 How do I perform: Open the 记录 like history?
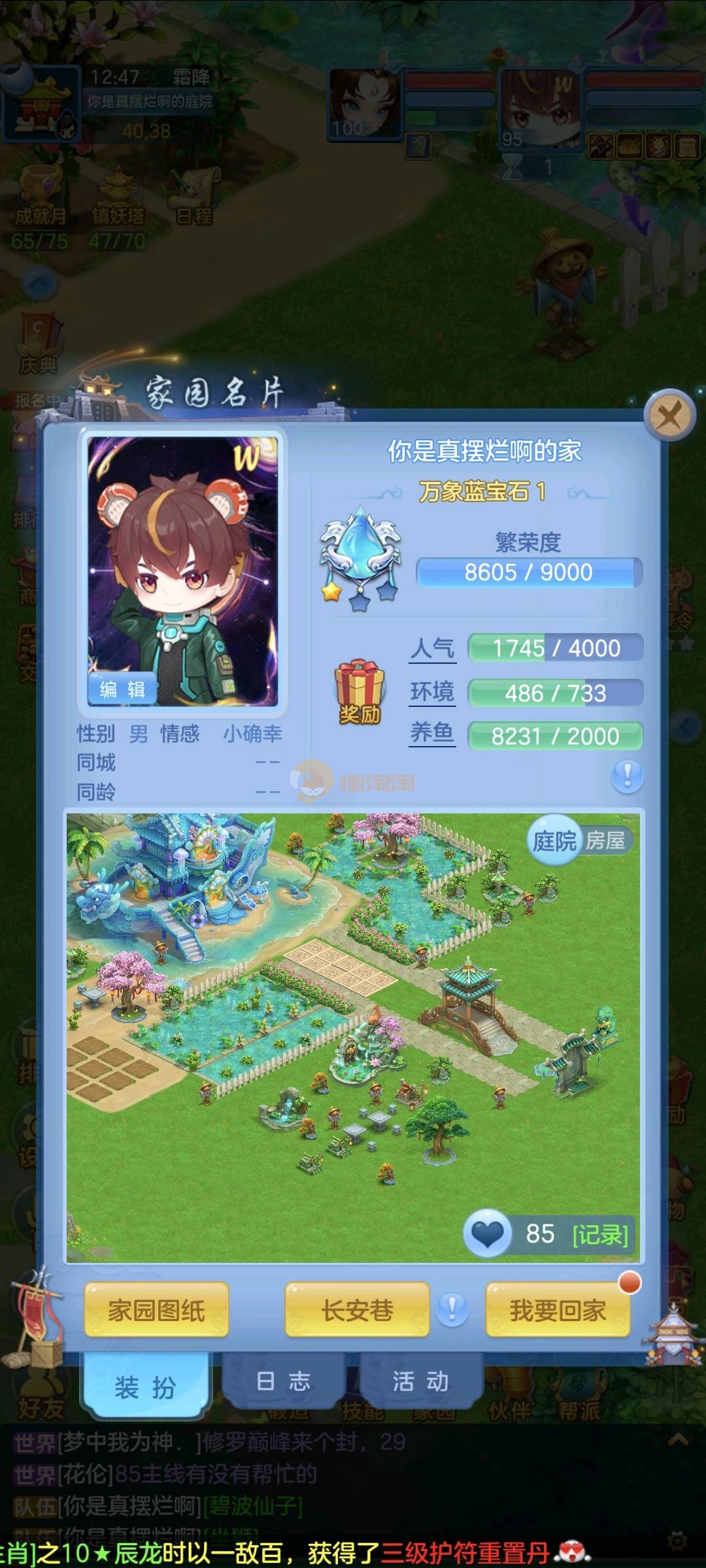click(599, 1235)
